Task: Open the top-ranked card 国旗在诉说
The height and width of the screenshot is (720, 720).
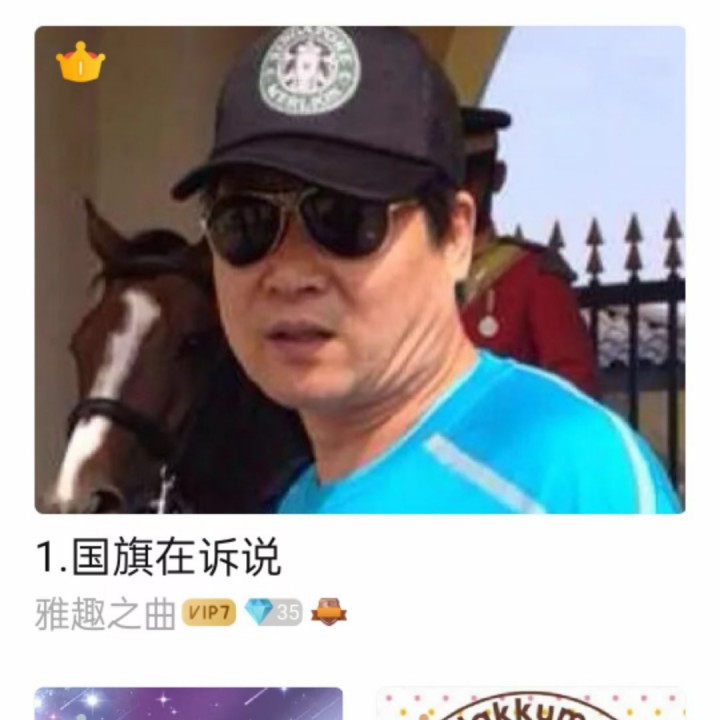Action: 360,270
